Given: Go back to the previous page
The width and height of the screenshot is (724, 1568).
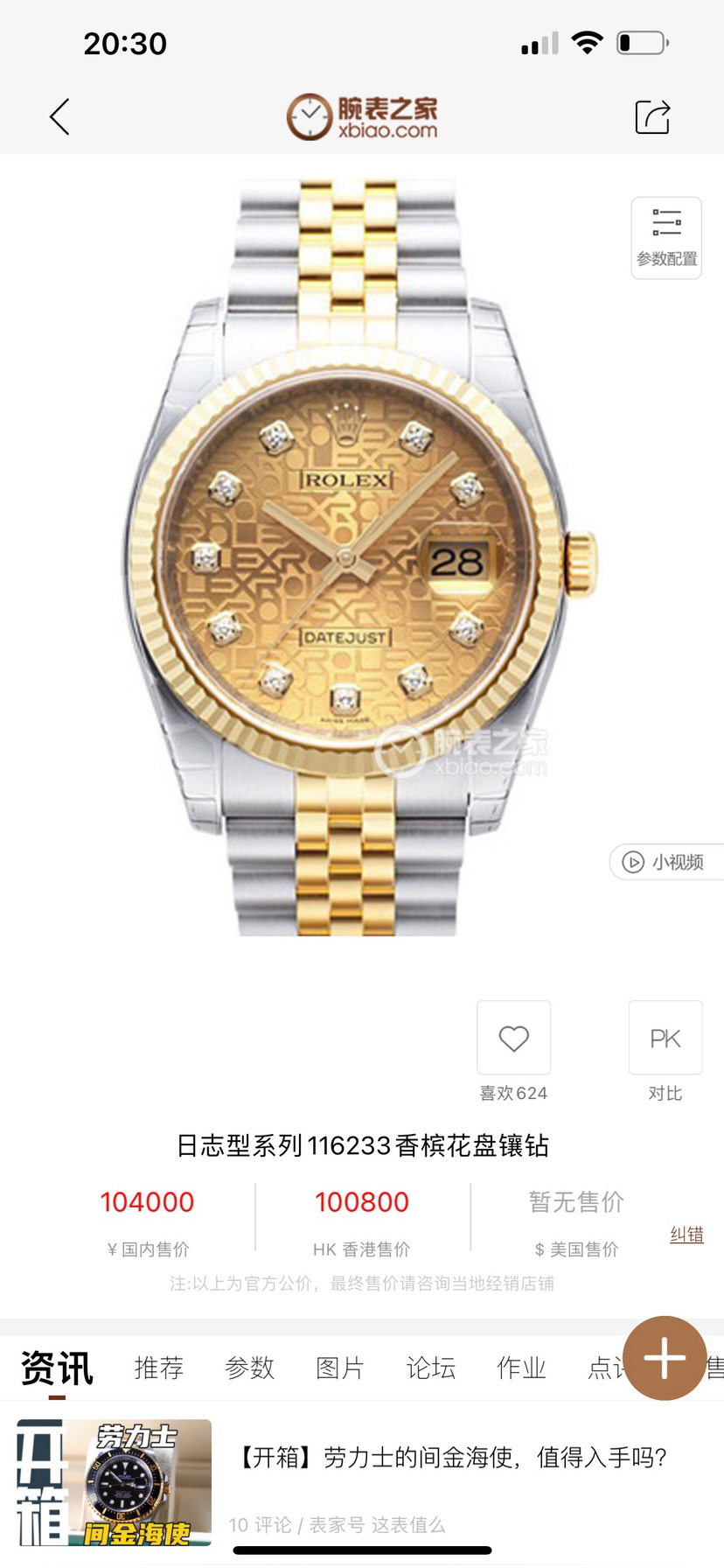Looking at the screenshot, I should tap(59, 116).
